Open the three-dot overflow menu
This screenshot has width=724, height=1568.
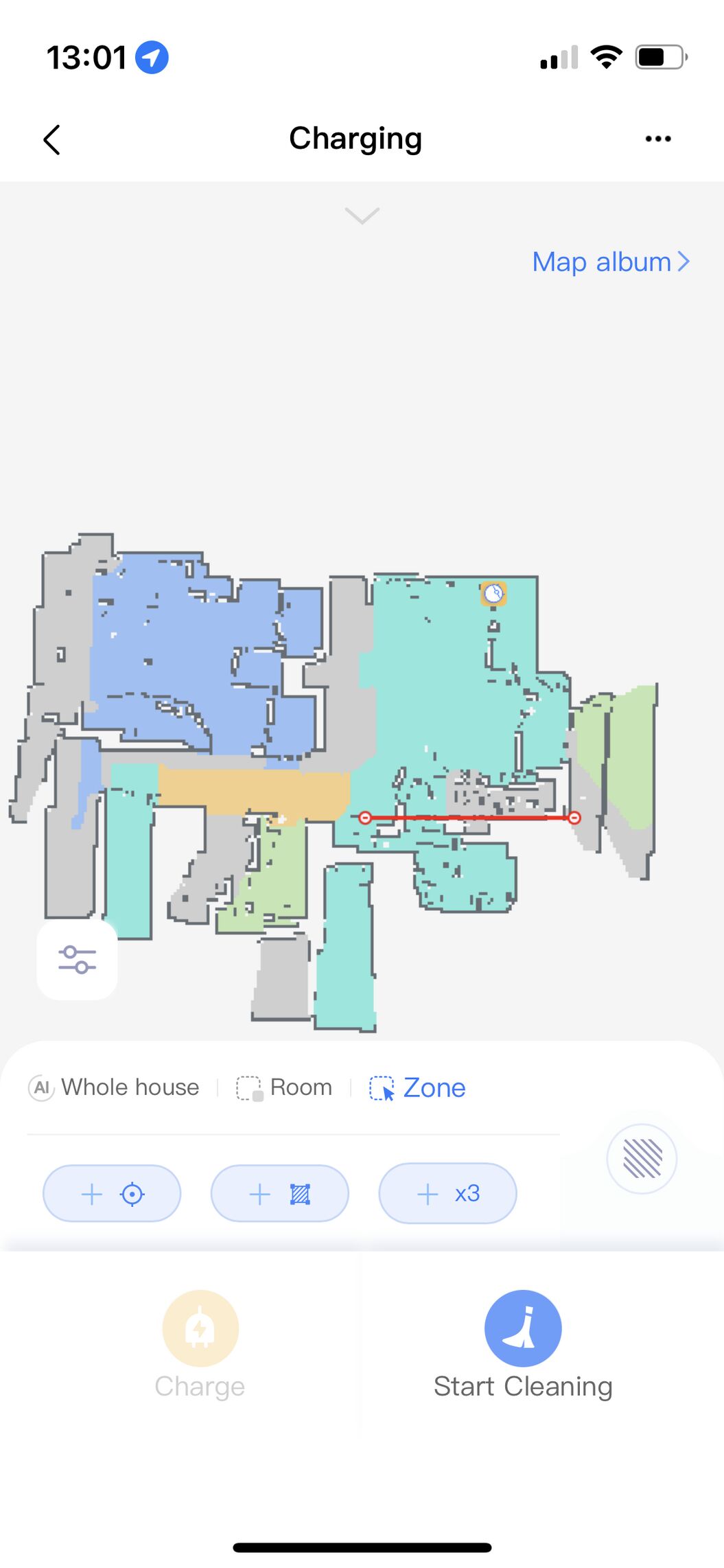point(657,139)
